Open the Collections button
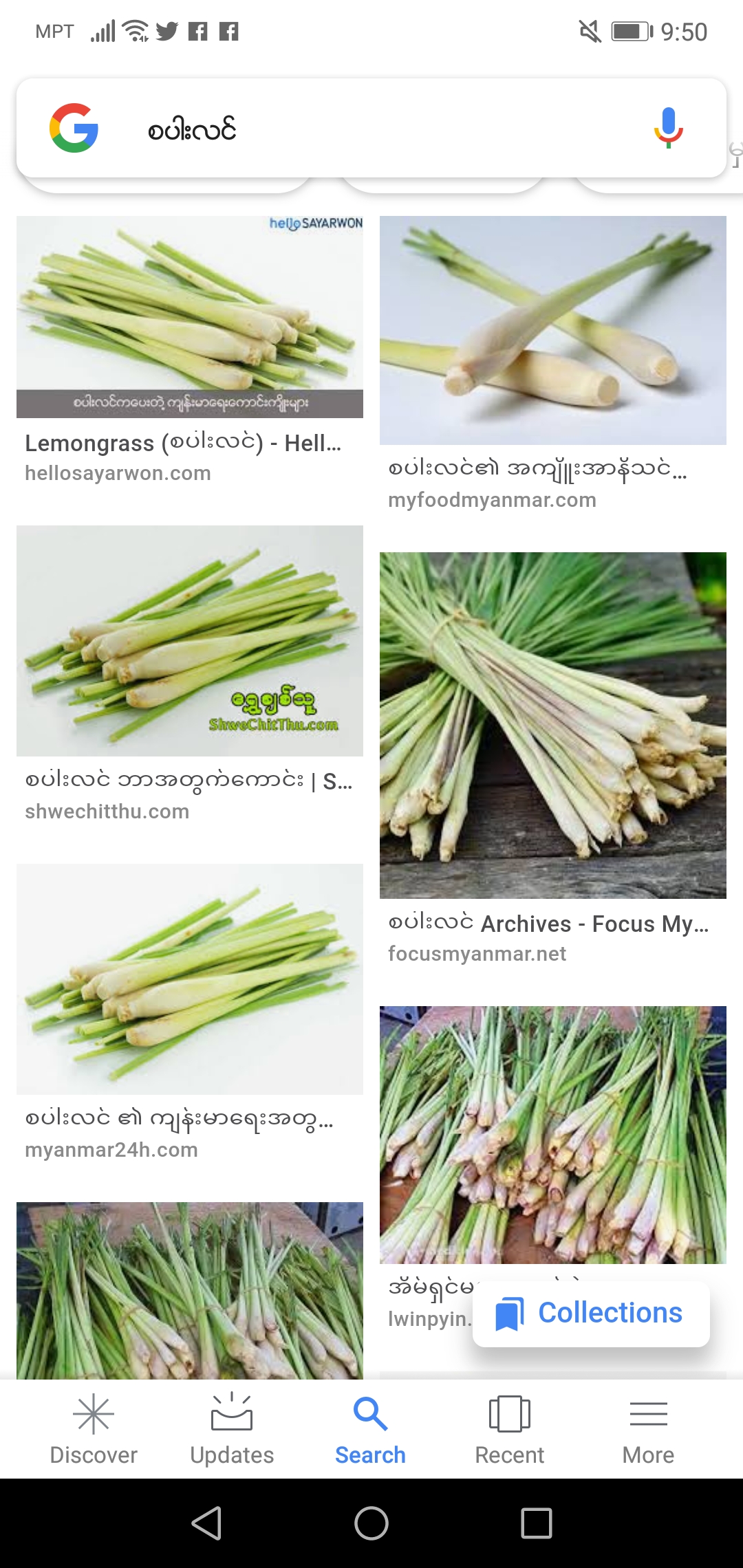Viewport: 743px width, 1568px height. [x=590, y=1313]
